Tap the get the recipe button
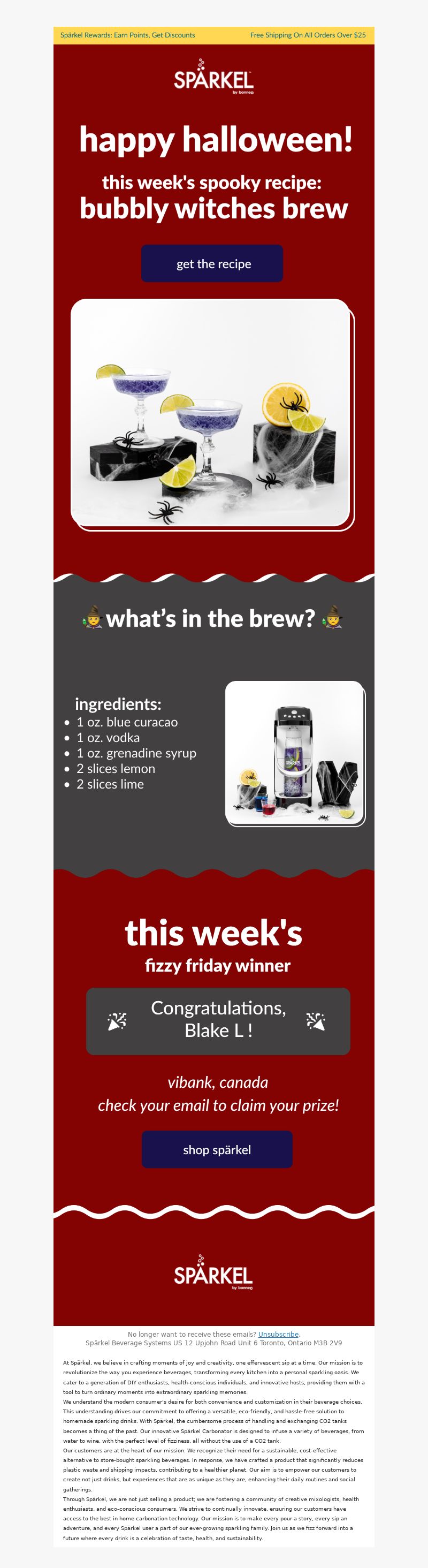Image resolution: width=428 pixels, height=1568 pixels. (212, 263)
